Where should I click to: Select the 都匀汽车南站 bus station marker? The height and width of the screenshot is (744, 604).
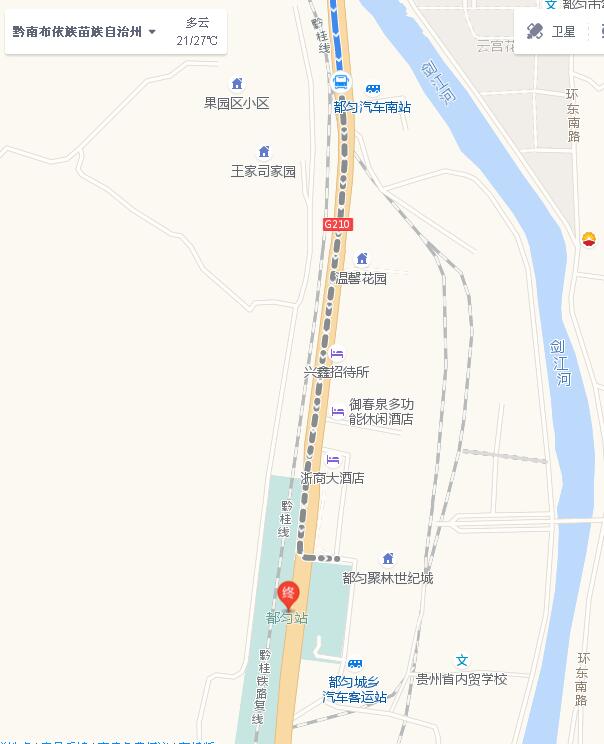[x=341, y=82]
